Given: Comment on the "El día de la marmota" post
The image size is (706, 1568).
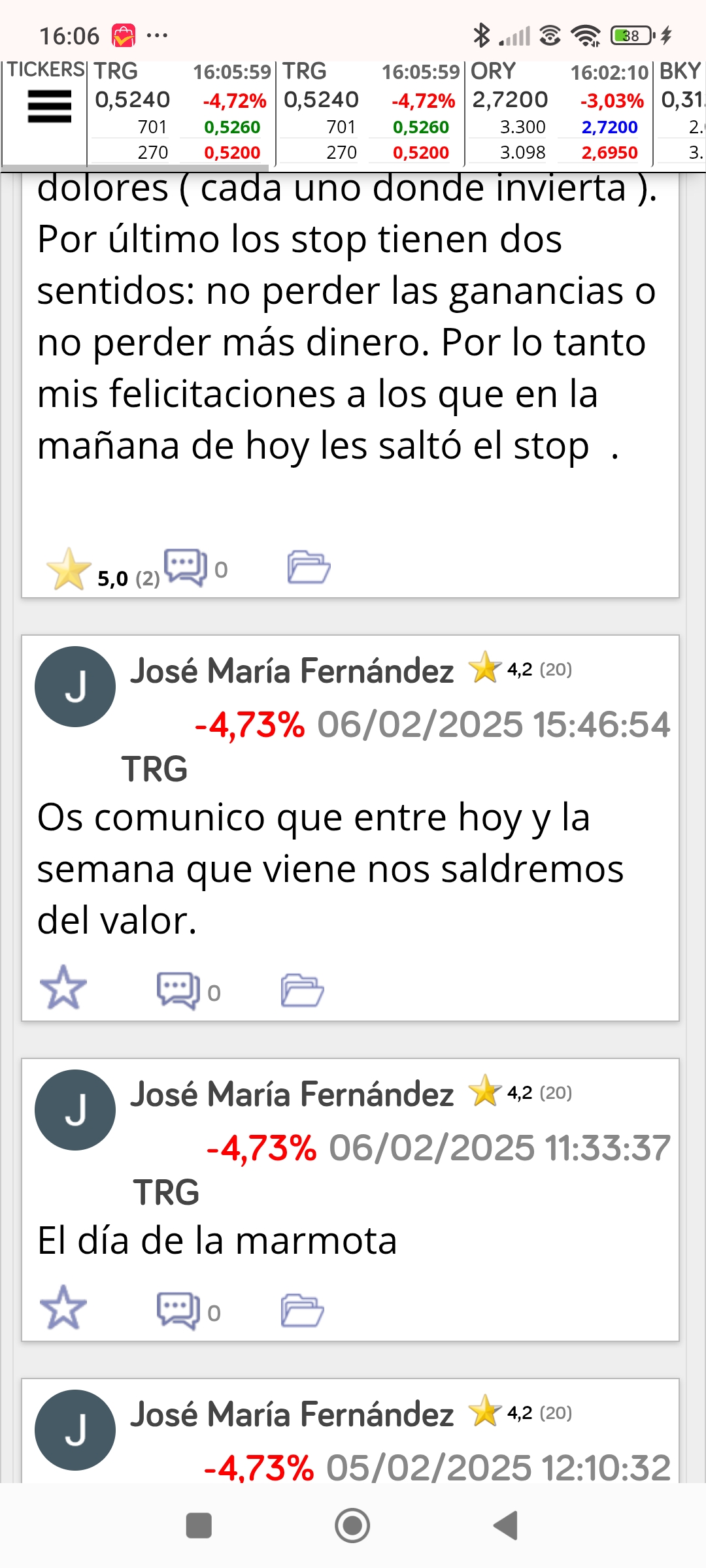Looking at the screenshot, I should [x=178, y=1311].
